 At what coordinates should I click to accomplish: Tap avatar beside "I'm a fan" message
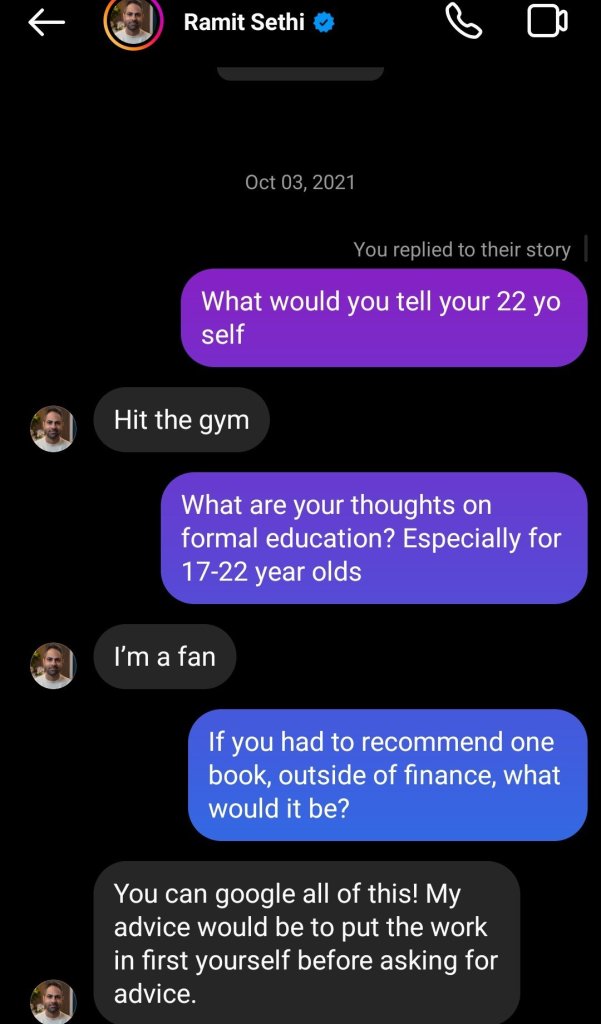pos(53,666)
